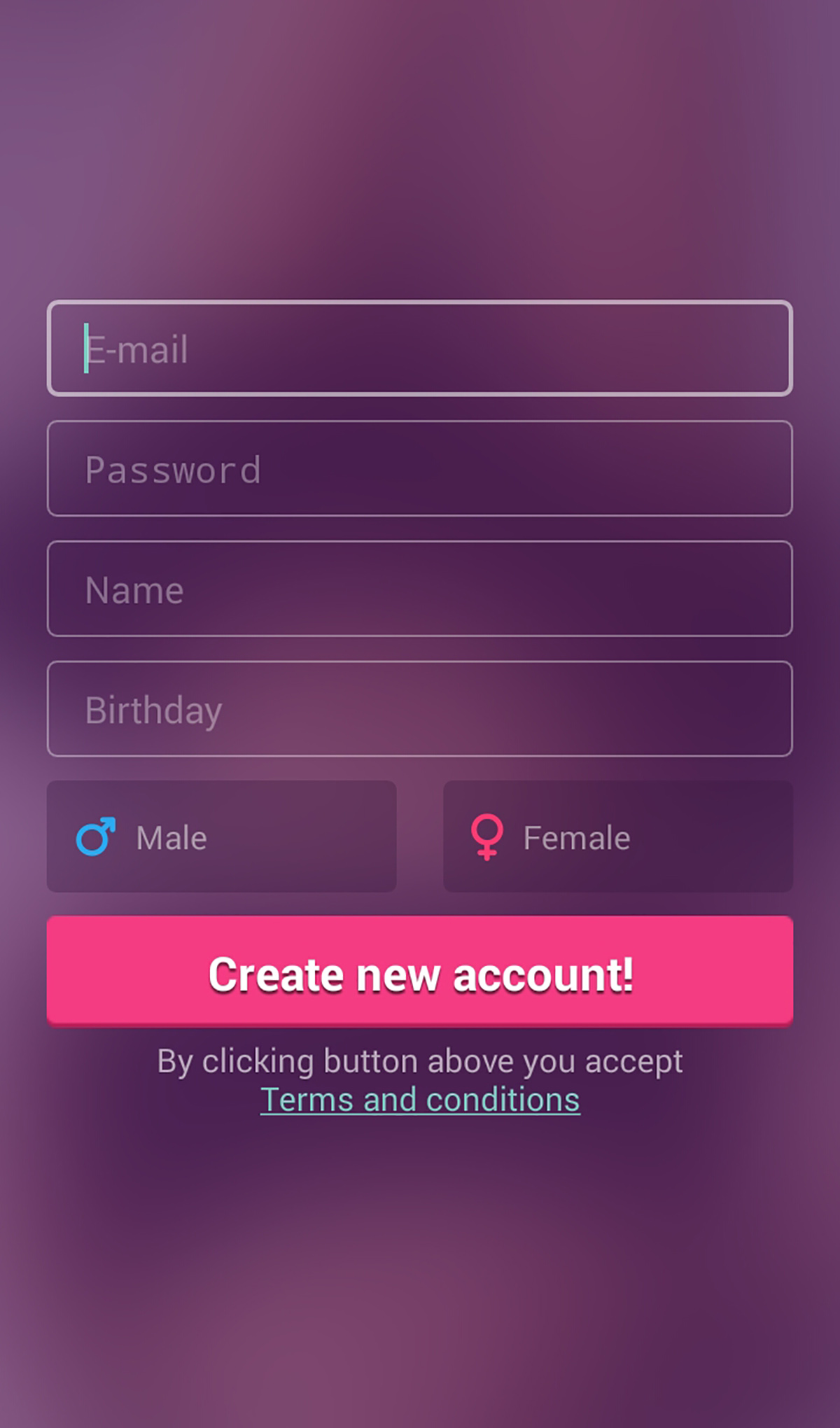Open the Terms and conditions link
Image resolution: width=840 pixels, height=1428 pixels.
[420, 1100]
